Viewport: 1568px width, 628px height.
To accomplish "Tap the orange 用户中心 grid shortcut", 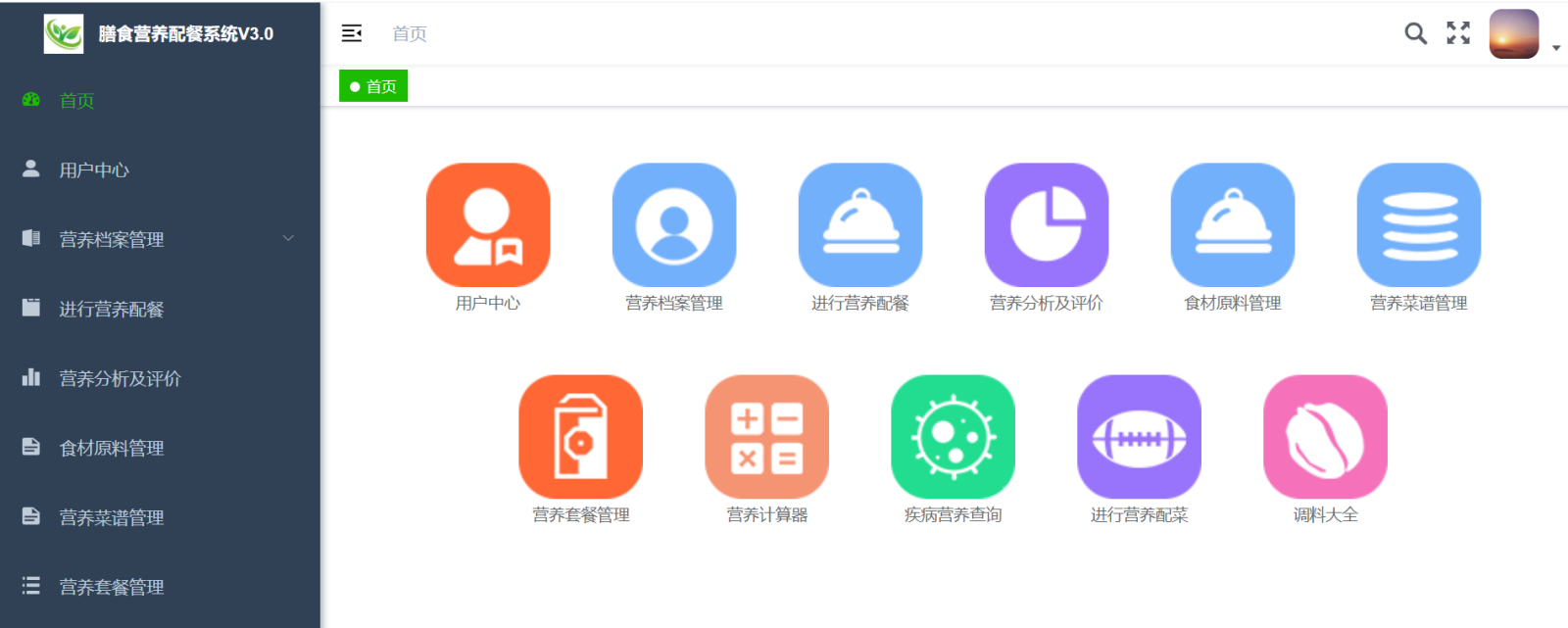I will [x=487, y=225].
